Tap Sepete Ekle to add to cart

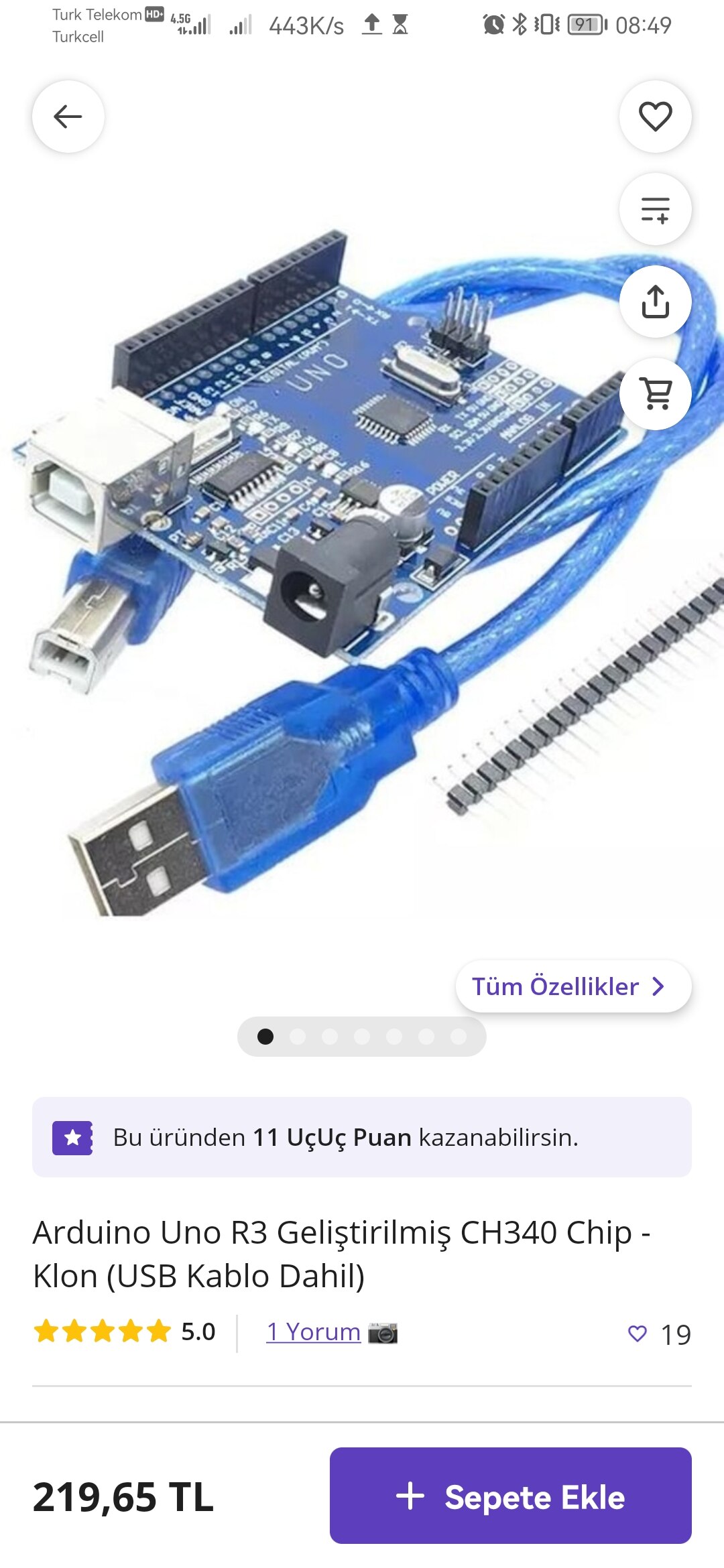510,1496
